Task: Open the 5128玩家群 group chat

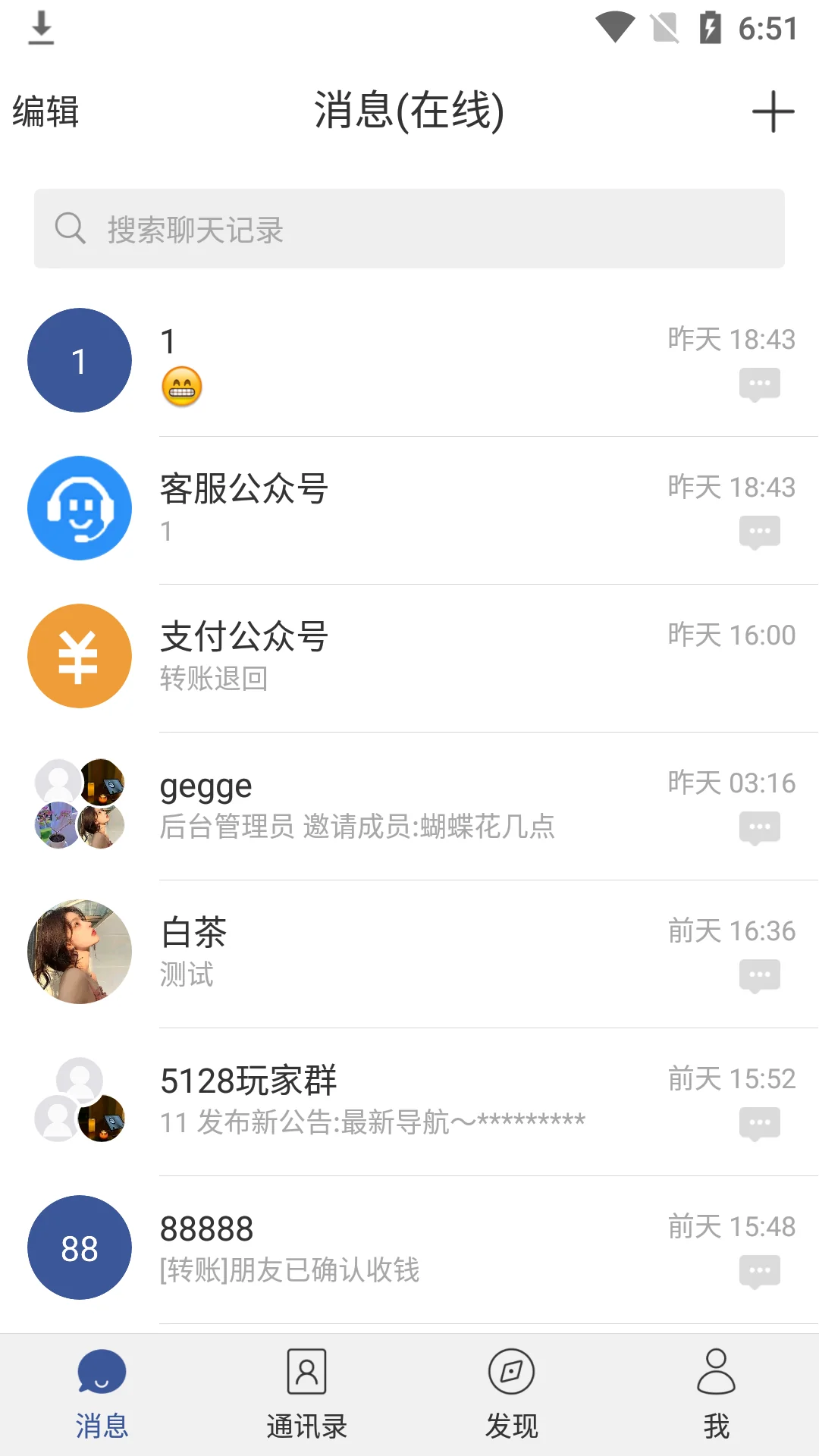Action: 409,1100
